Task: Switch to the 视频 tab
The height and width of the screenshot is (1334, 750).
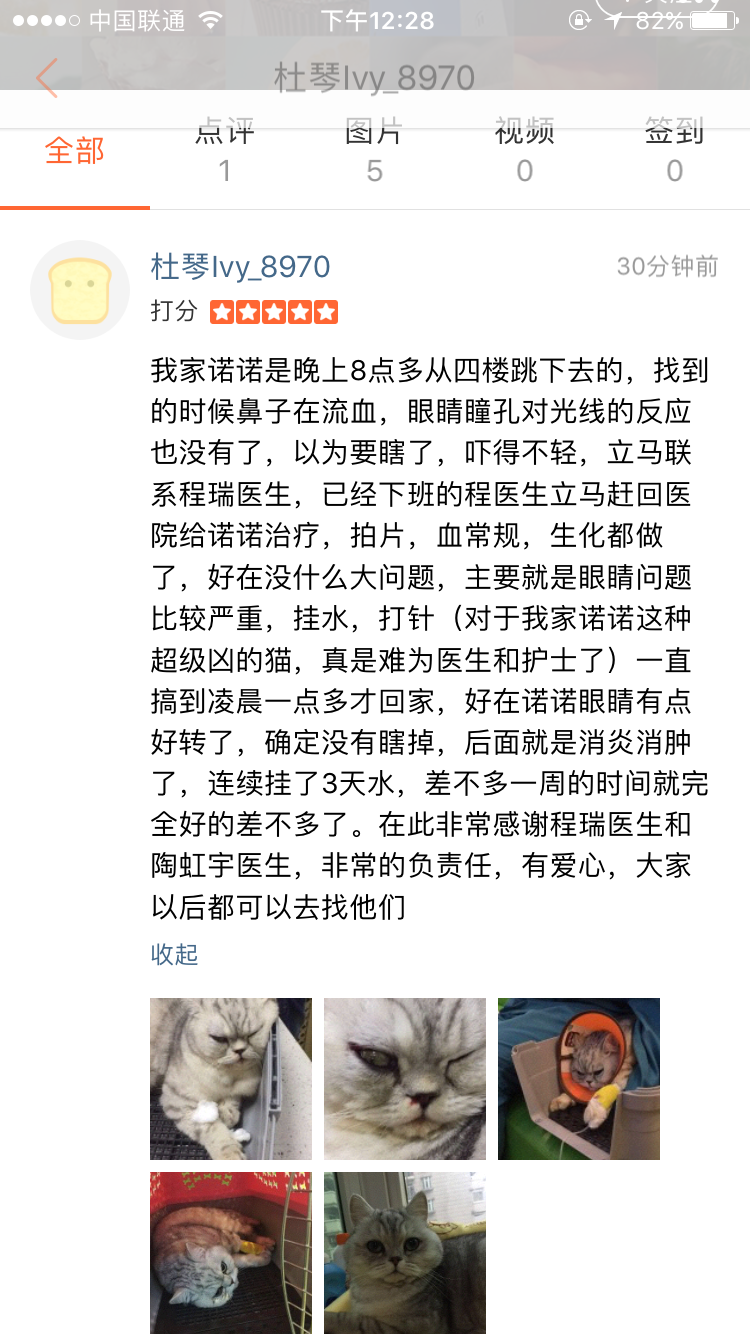Action: (x=524, y=150)
